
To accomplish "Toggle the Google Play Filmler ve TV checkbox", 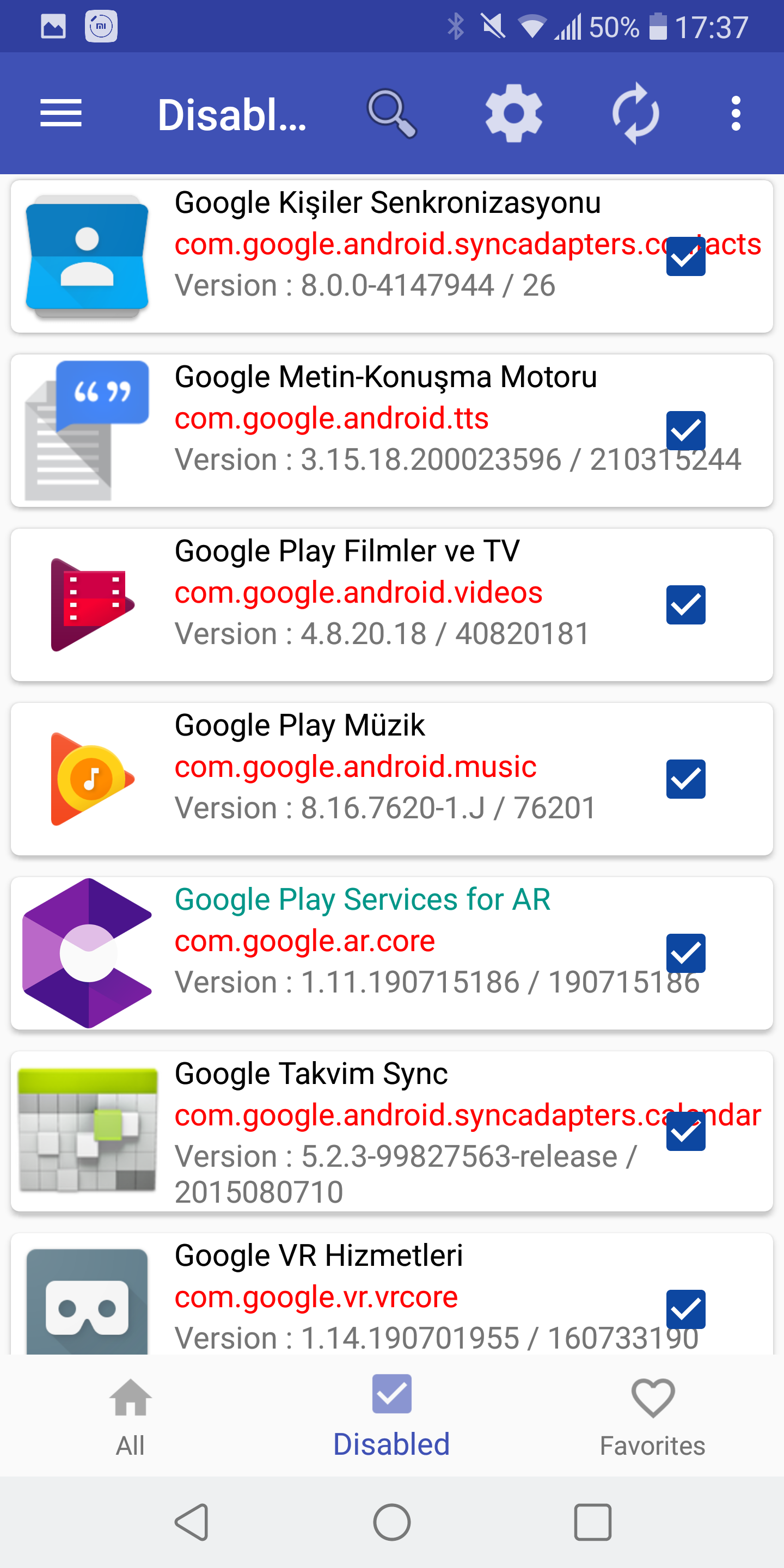I will [685, 604].
